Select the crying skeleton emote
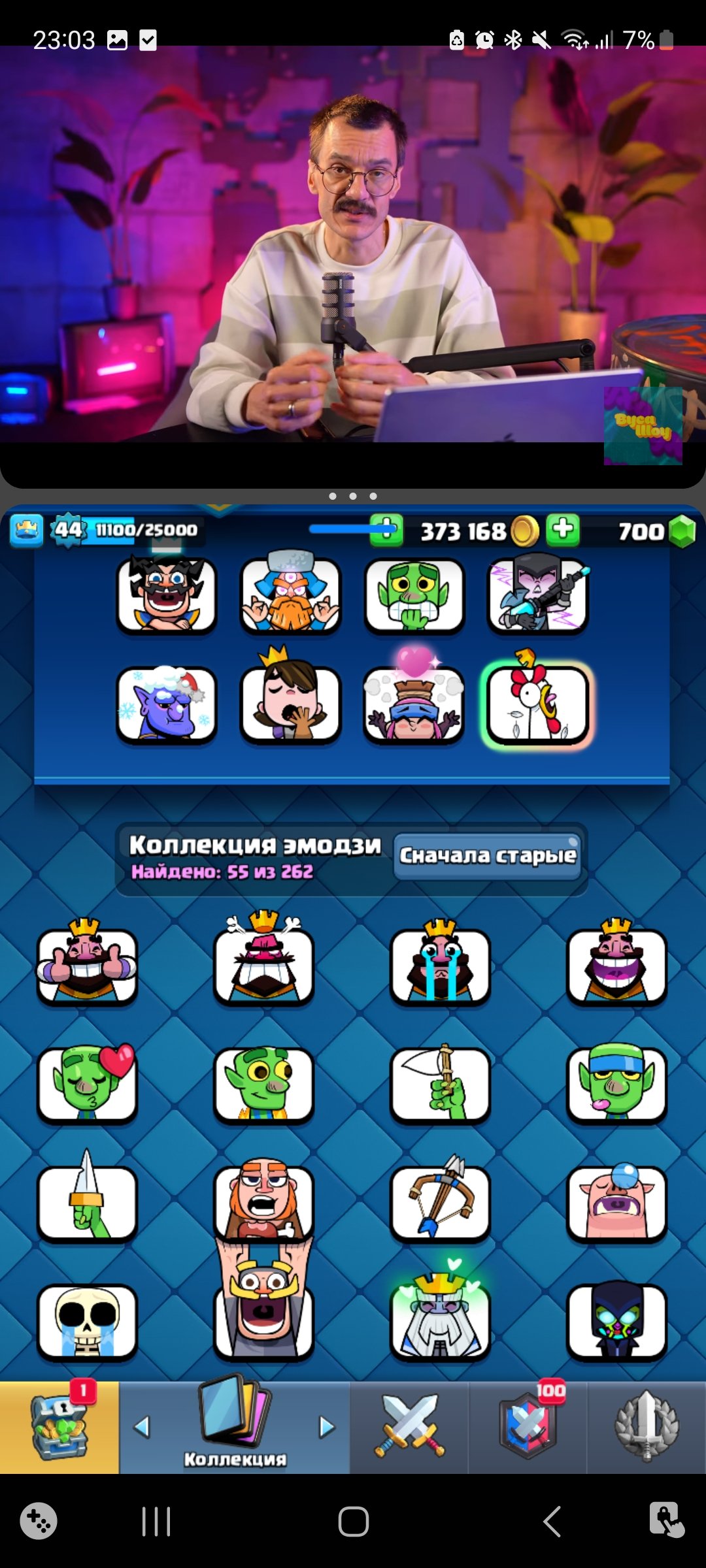This screenshot has height=1568, width=706. click(87, 1320)
